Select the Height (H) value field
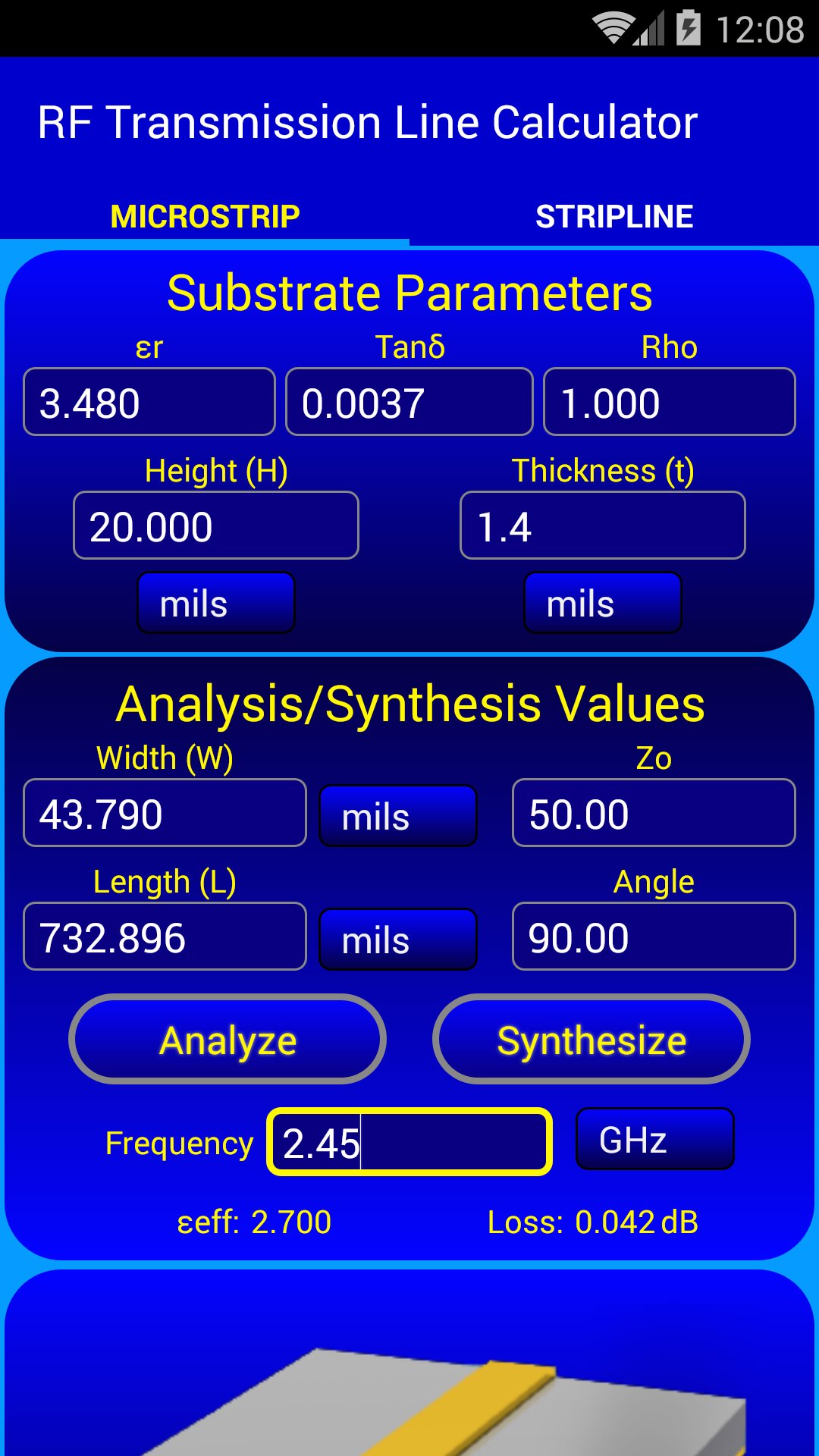The width and height of the screenshot is (819, 1456). pos(215,525)
